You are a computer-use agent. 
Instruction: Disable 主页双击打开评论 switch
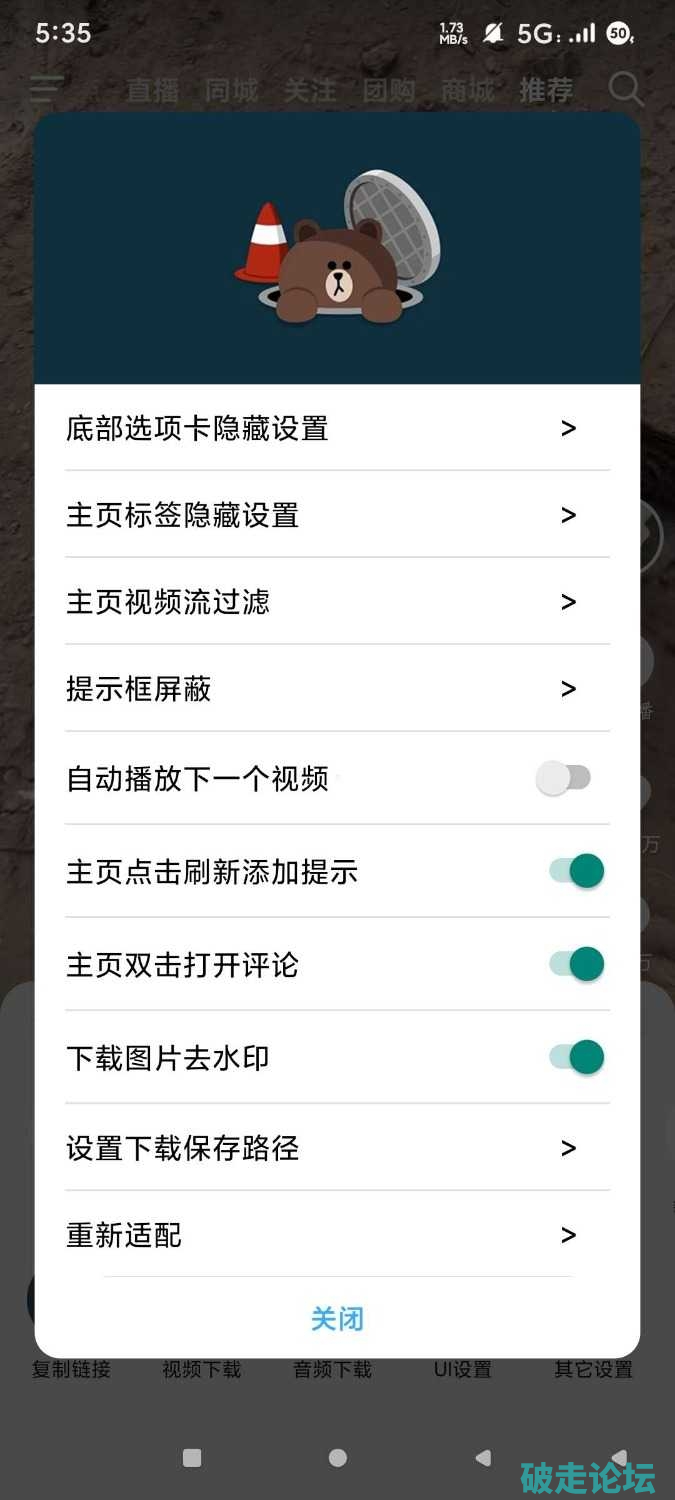[577, 964]
